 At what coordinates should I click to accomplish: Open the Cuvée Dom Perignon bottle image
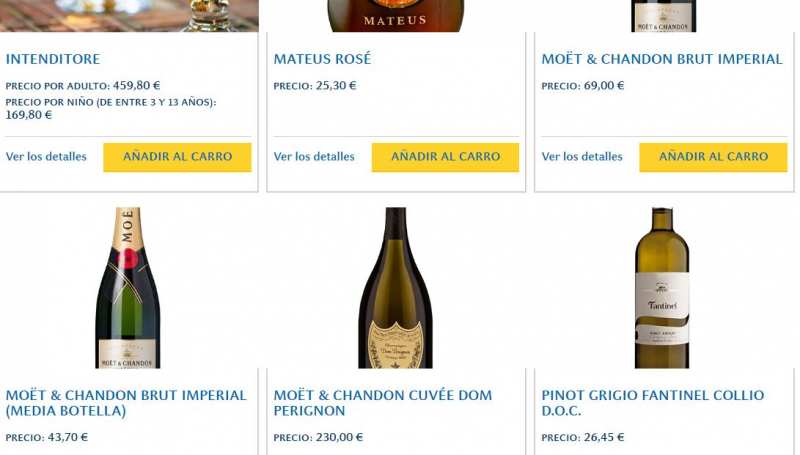tap(395, 287)
